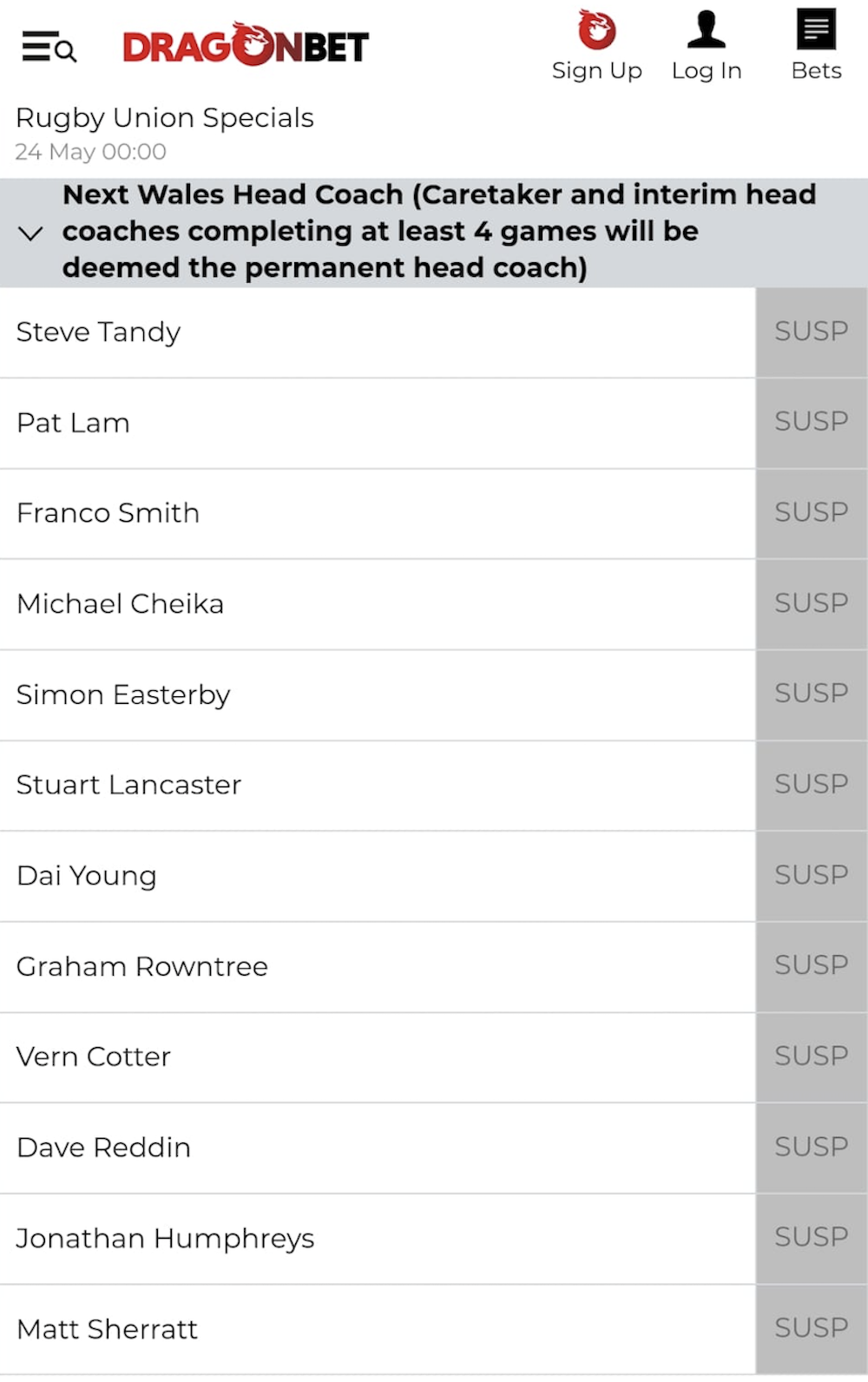The height and width of the screenshot is (1382, 868).
Task: Select the odds button for Stuart Lancaster
Action: (811, 785)
